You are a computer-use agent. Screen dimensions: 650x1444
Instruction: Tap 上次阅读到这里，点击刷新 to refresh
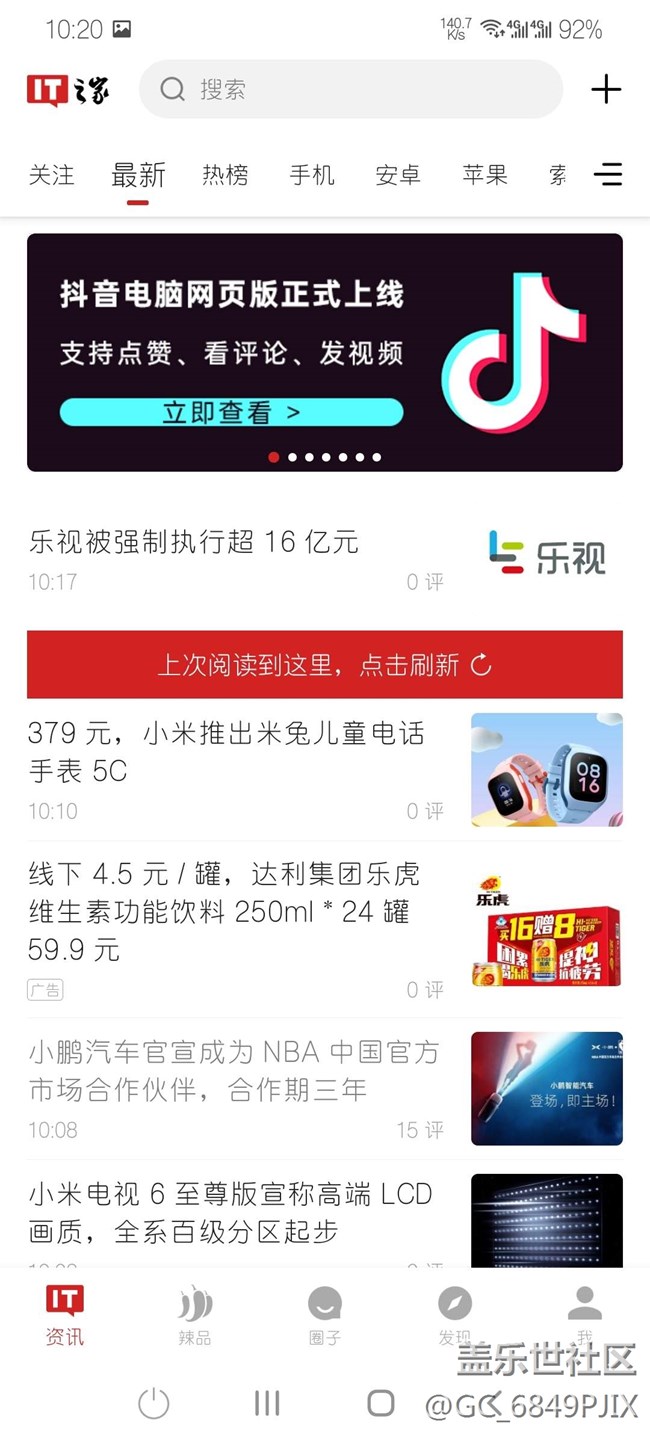pyautogui.click(x=324, y=664)
